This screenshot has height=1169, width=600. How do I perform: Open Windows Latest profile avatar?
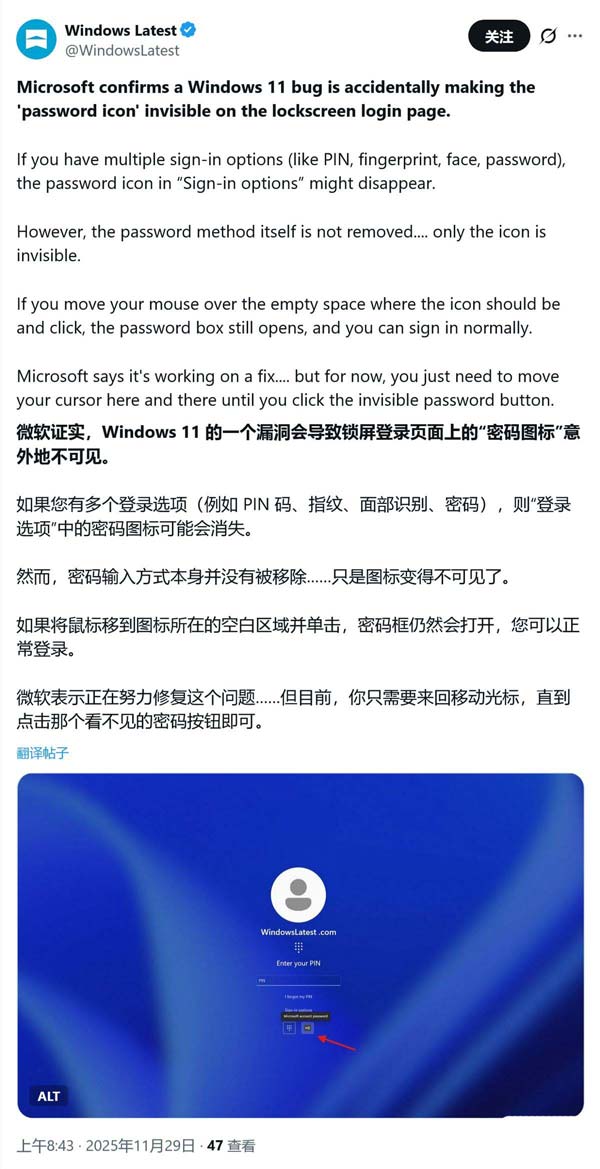click(37, 39)
